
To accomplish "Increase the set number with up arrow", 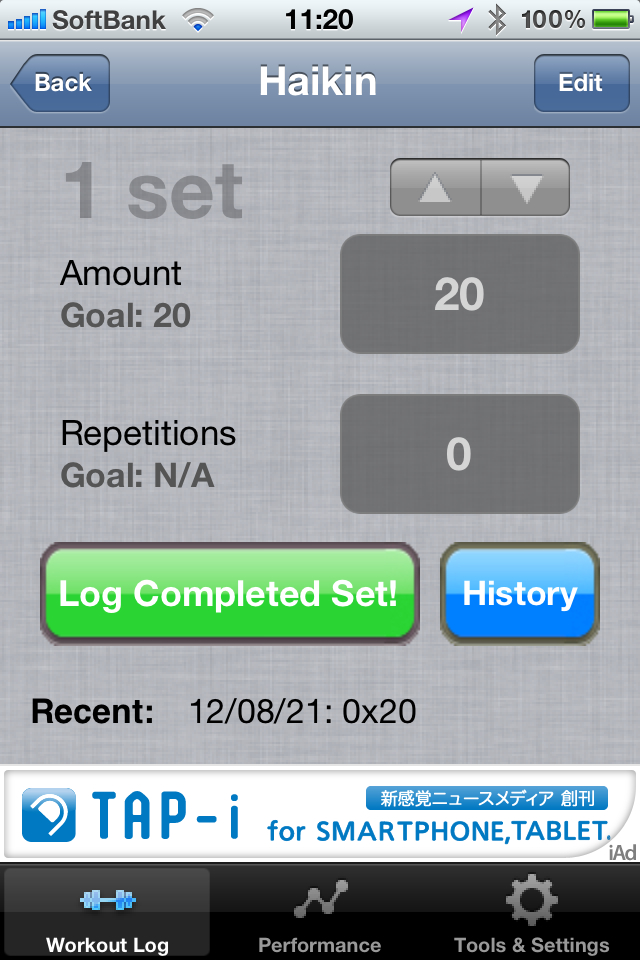I will tap(435, 188).
